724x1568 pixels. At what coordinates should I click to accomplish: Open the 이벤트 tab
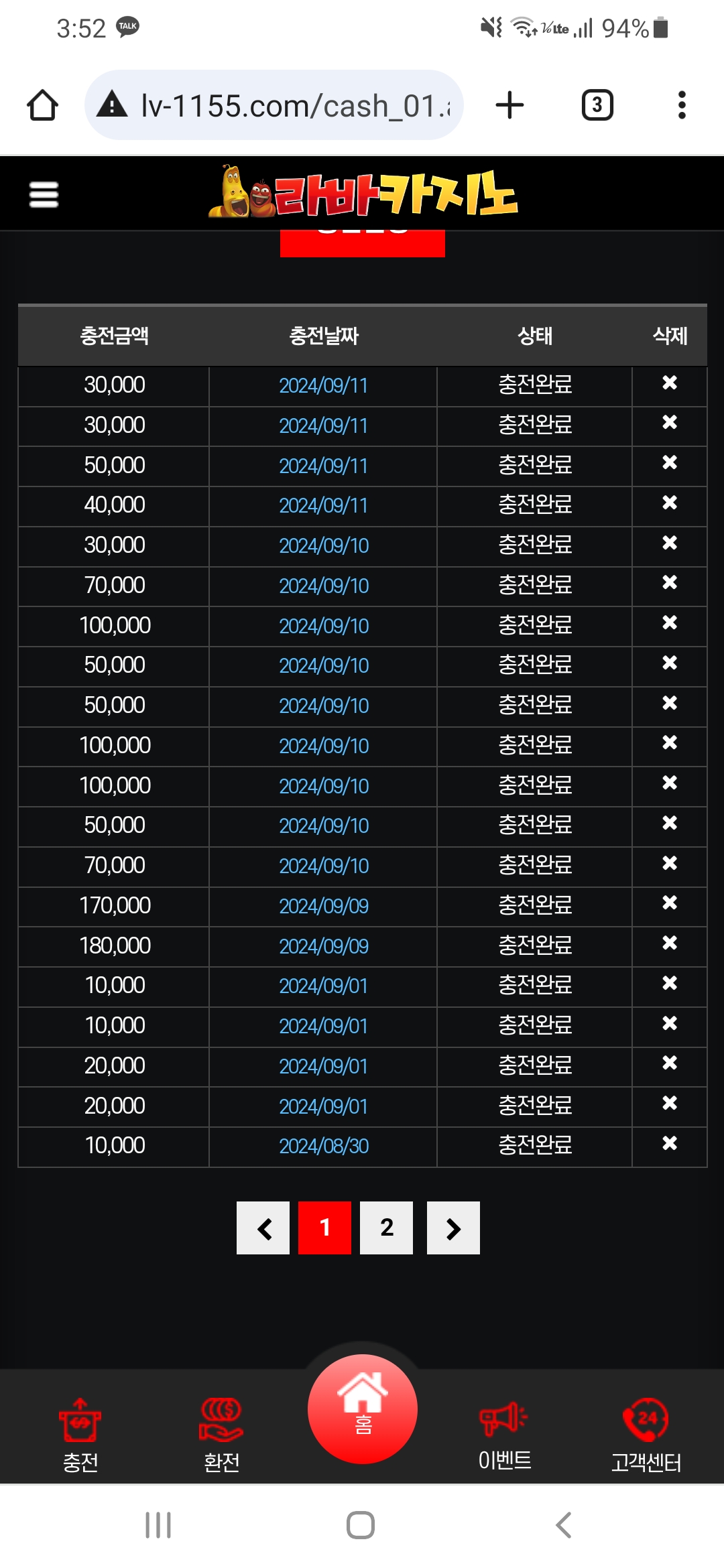(504, 1434)
